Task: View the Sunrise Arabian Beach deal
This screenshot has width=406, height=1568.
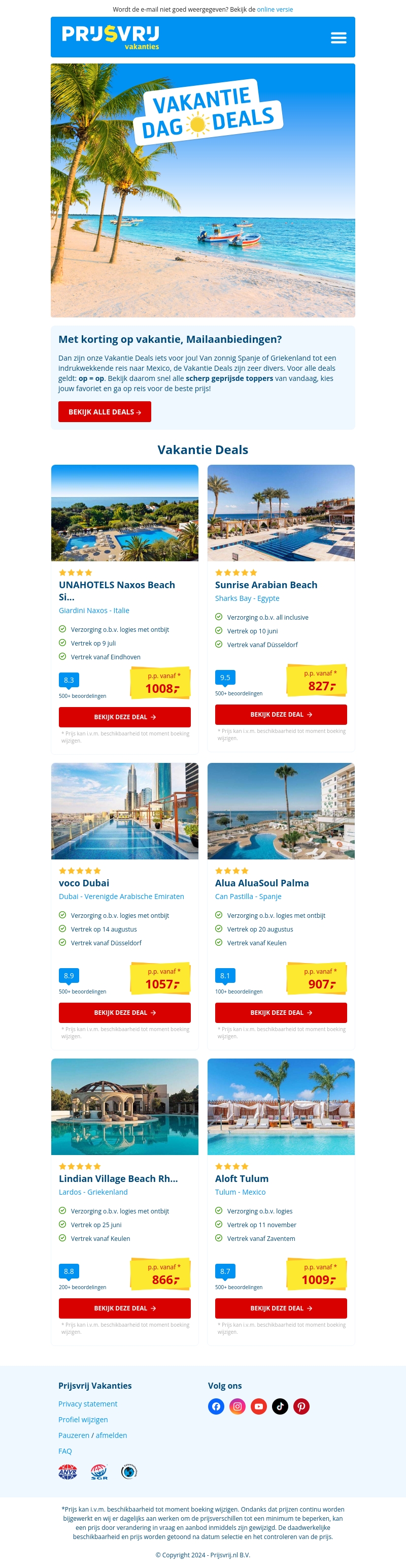Action: click(x=281, y=714)
